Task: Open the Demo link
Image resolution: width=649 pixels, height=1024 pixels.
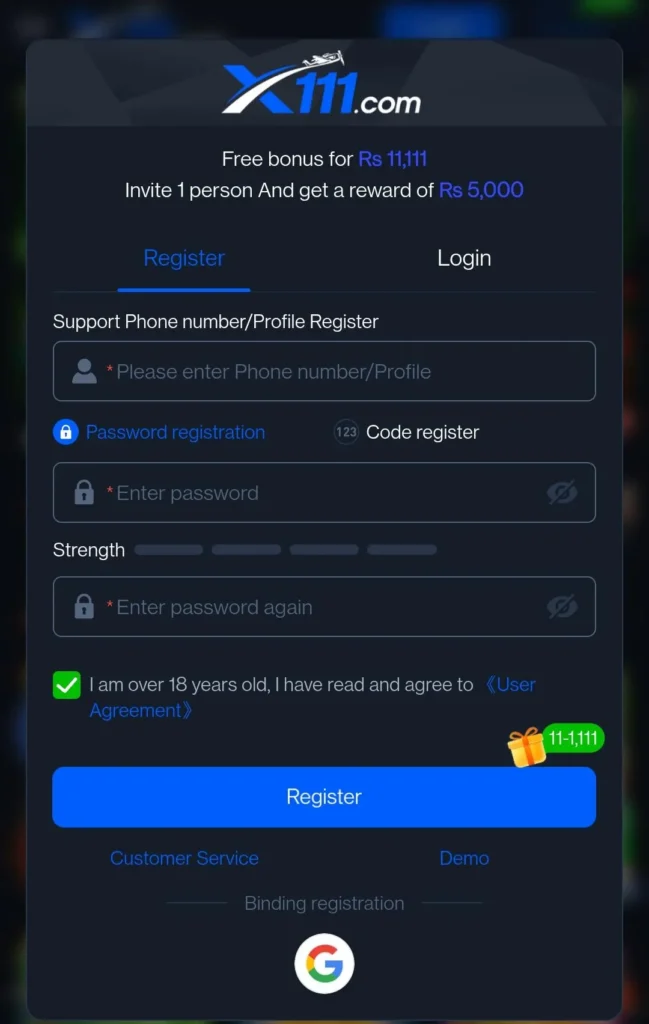Action: point(464,858)
